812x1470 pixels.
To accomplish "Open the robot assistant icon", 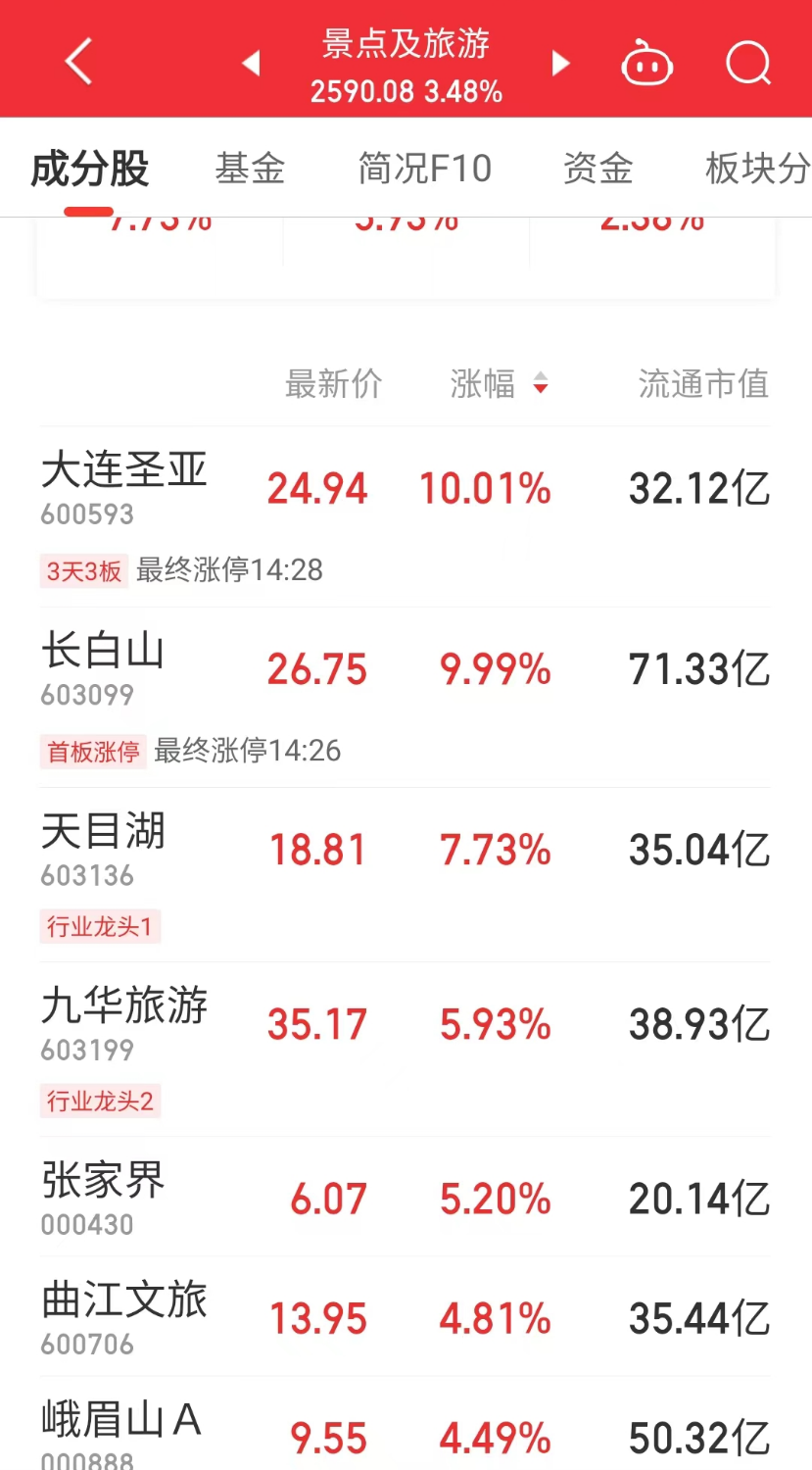I will 647,65.
